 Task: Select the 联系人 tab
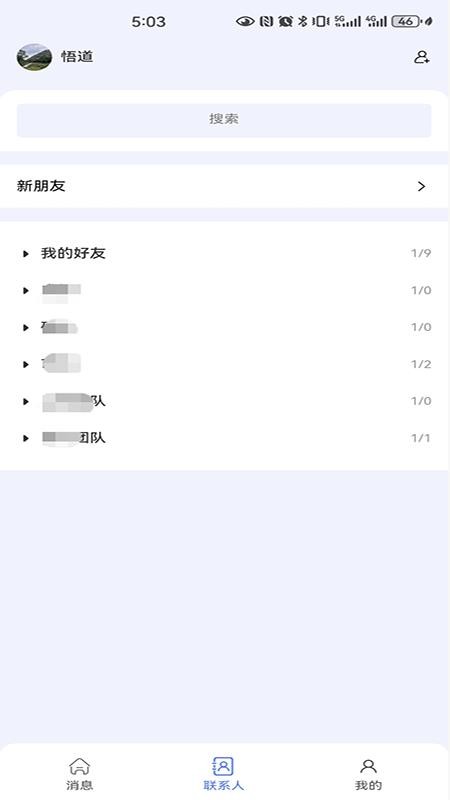(223, 773)
